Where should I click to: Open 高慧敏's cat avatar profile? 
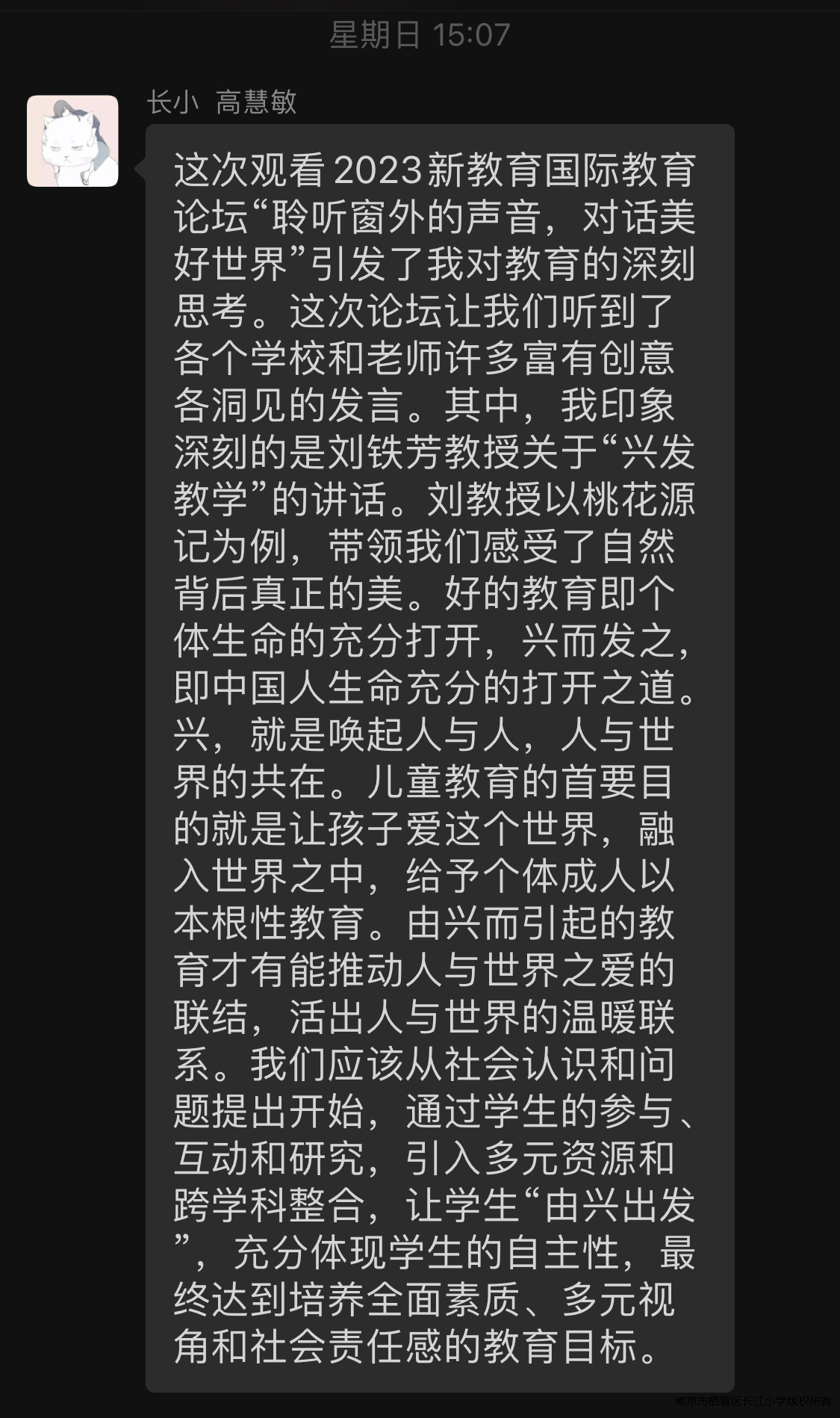72,140
